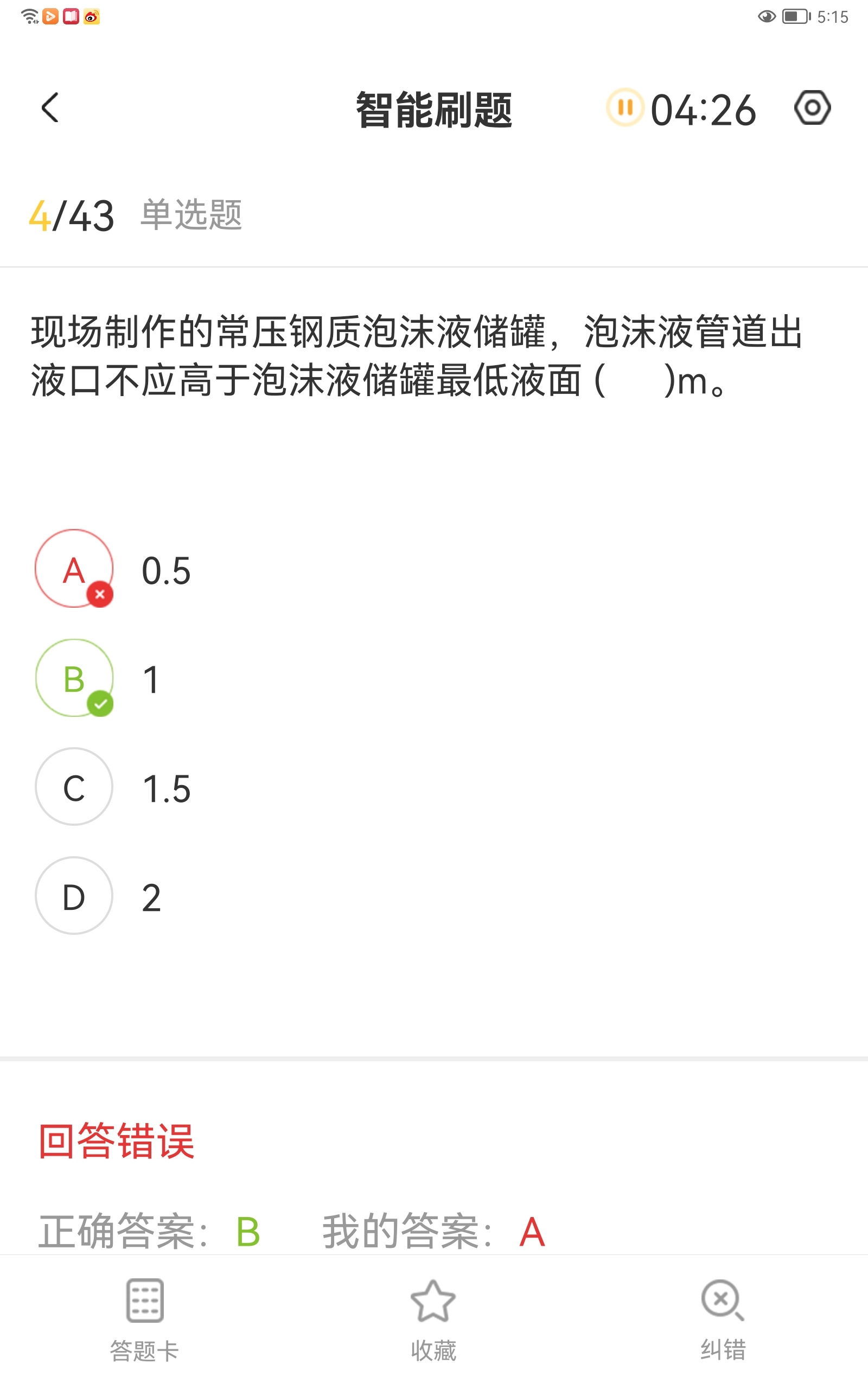Report an error via 纠错
This screenshot has height=1389, width=868.
point(723,1320)
